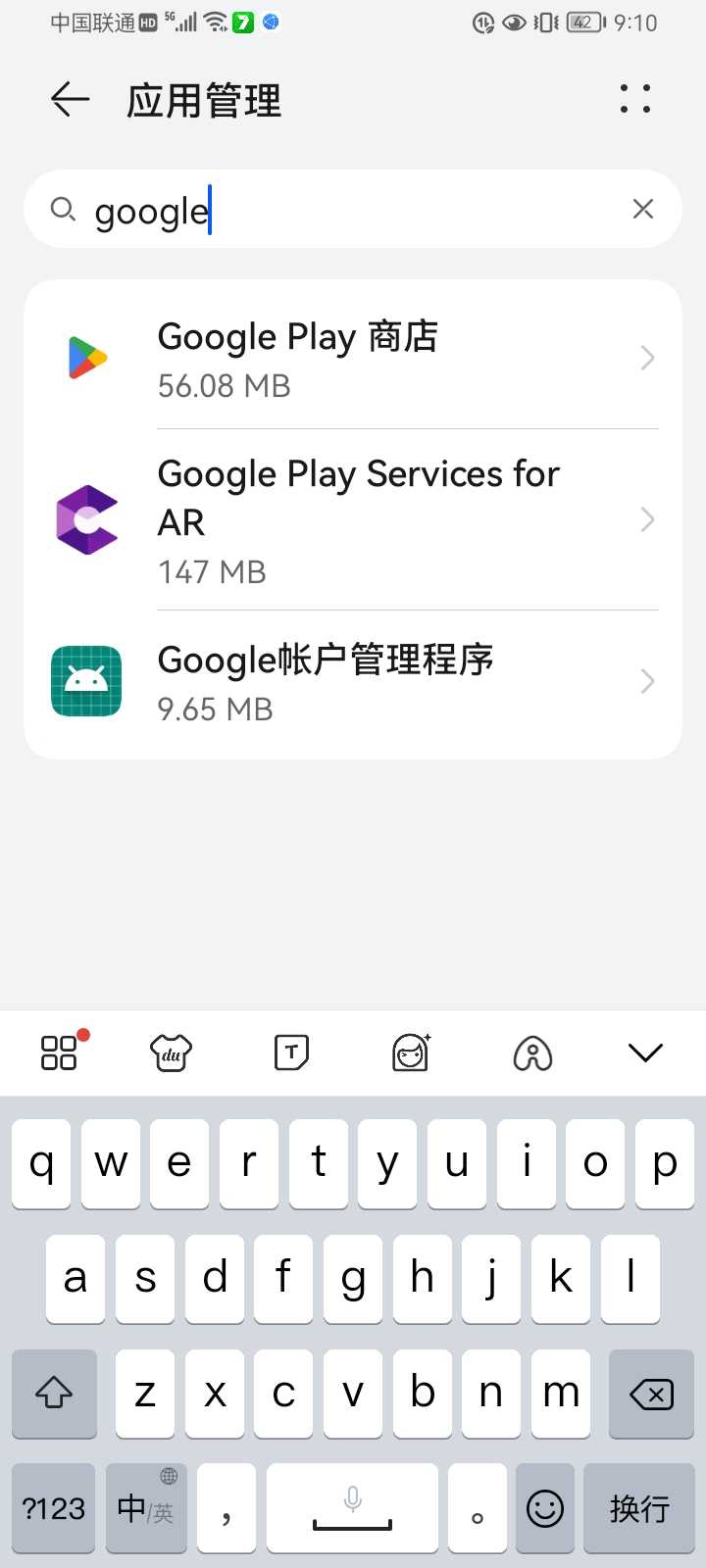The height and width of the screenshot is (1568, 706).
Task: Hit the backspace key
Action: point(651,1394)
